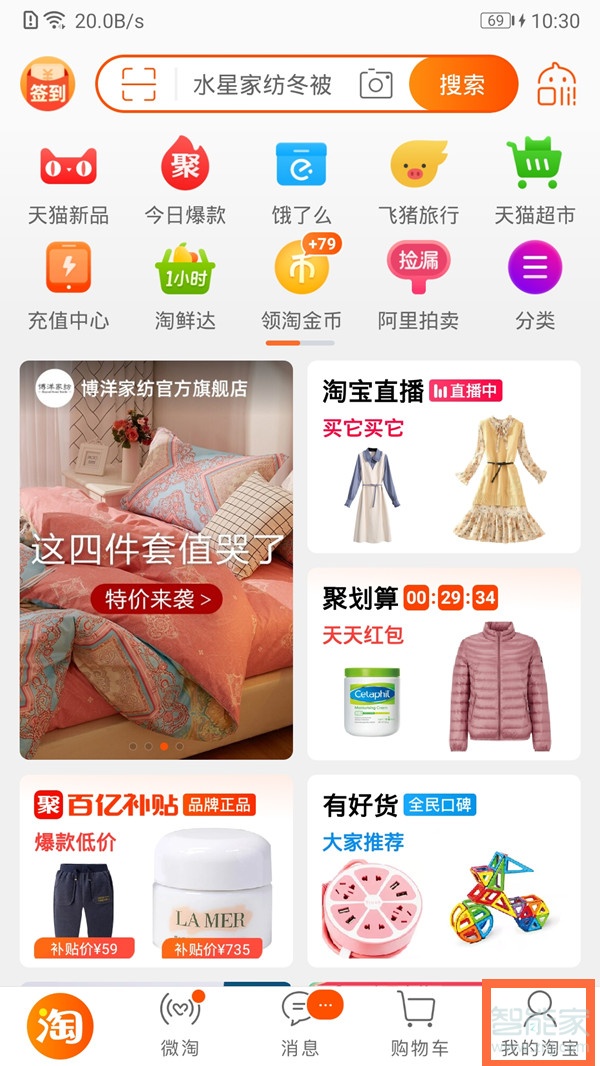The height and width of the screenshot is (1066, 600).
Task: Open camera image search icon
Action: [376, 84]
